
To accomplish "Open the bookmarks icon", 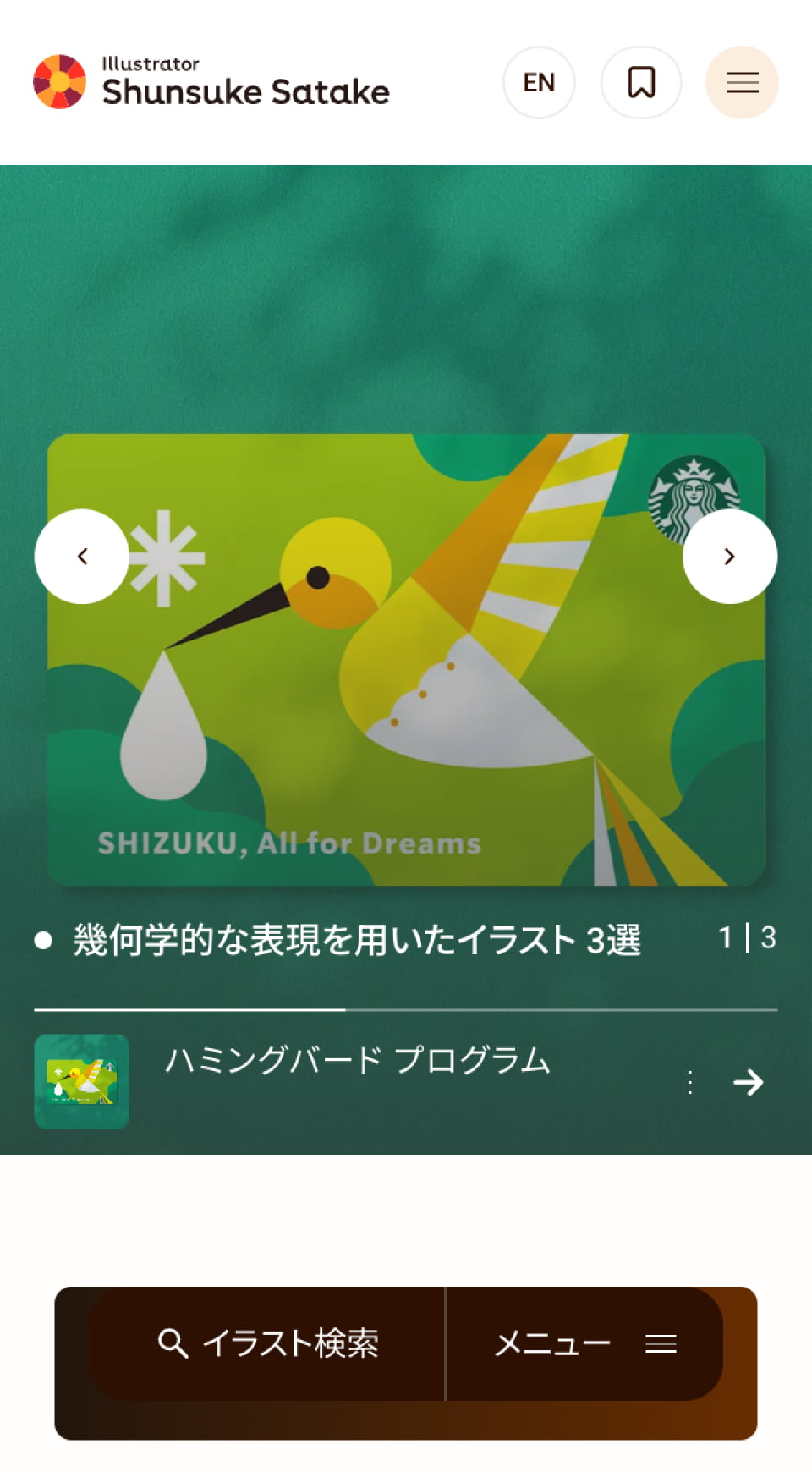I will click(641, 83).
